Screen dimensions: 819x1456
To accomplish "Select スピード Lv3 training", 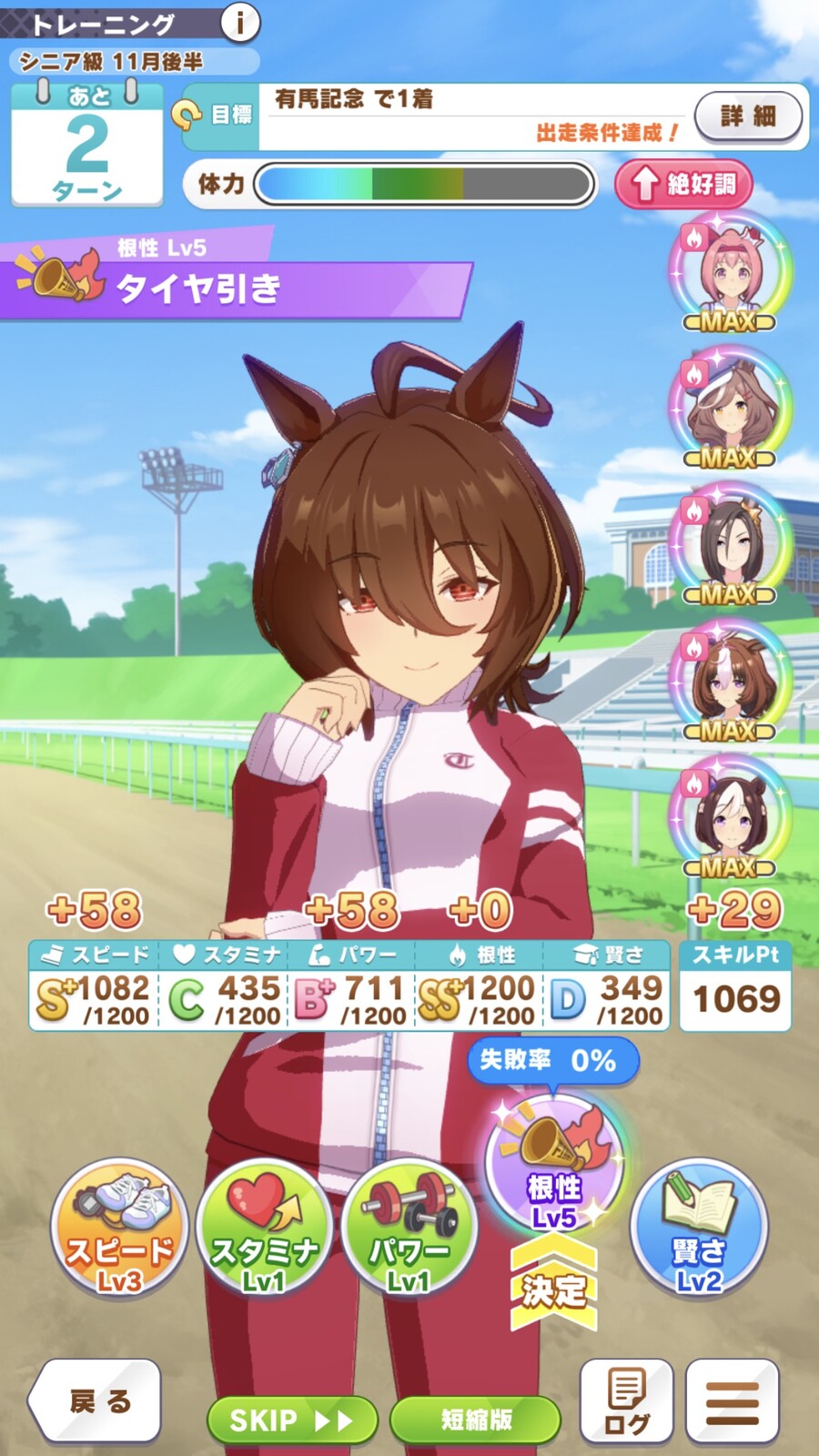I will [x=119, y=1228].
